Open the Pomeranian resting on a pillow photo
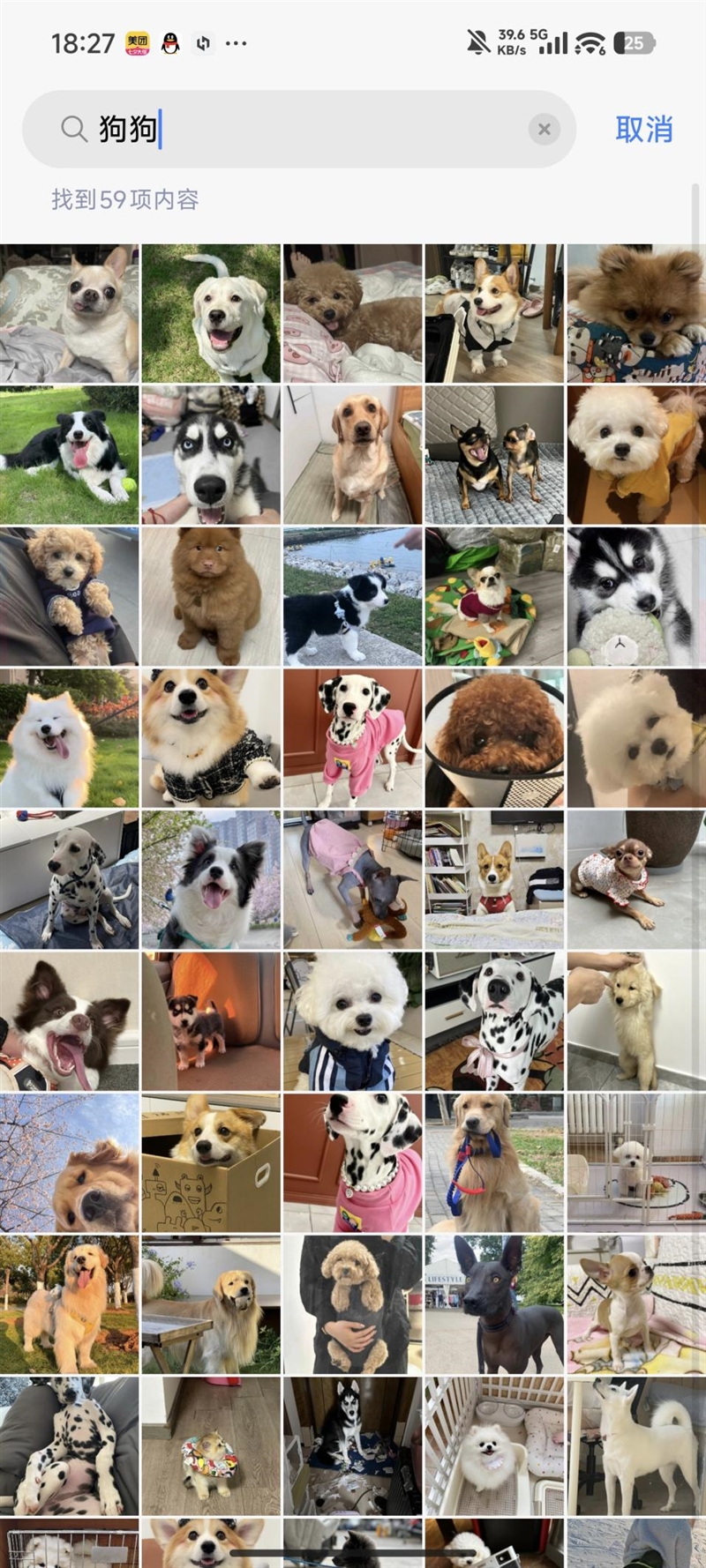 (636, 314)
